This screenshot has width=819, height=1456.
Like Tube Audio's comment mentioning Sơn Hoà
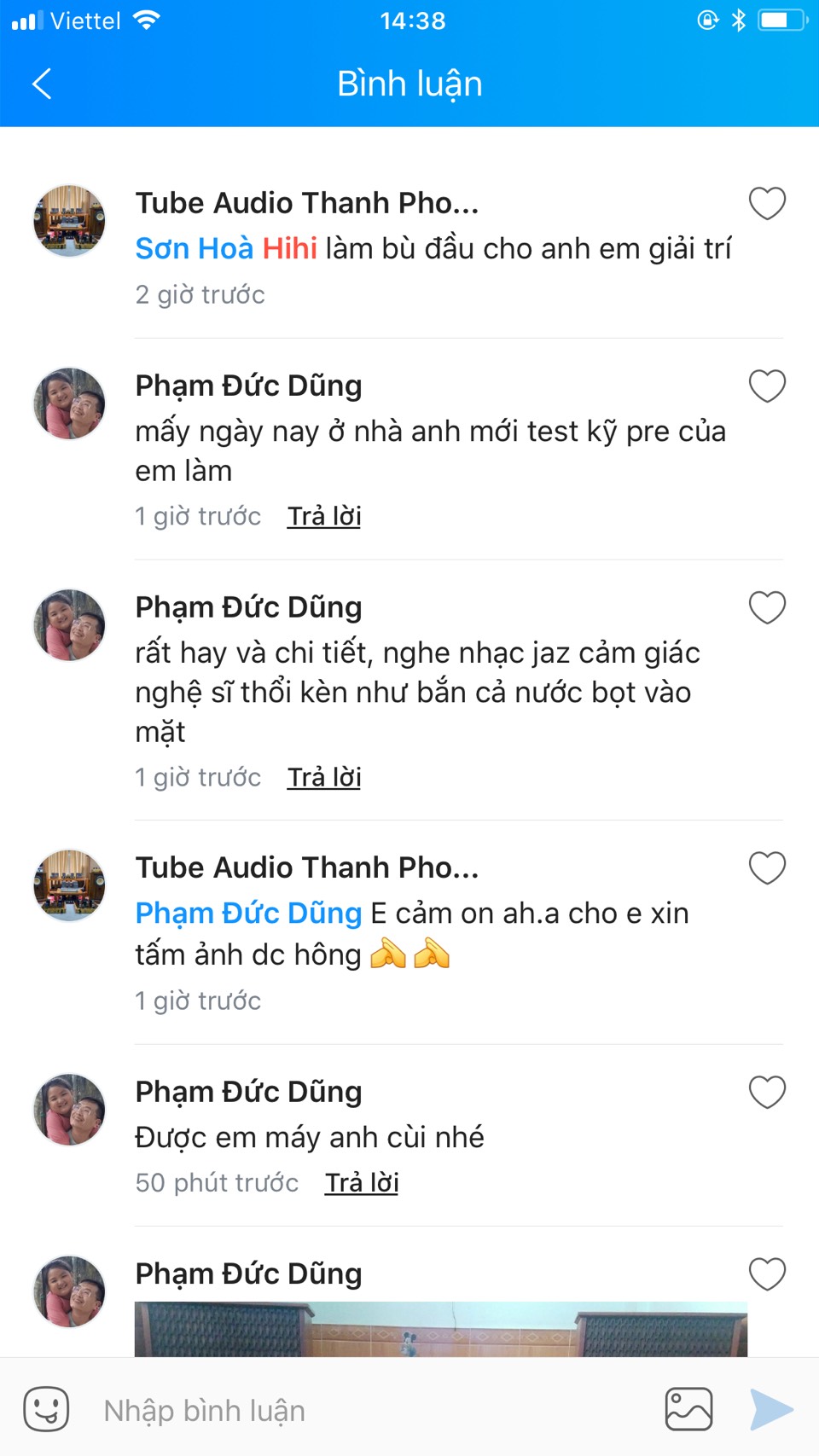[x=767, y=203]
